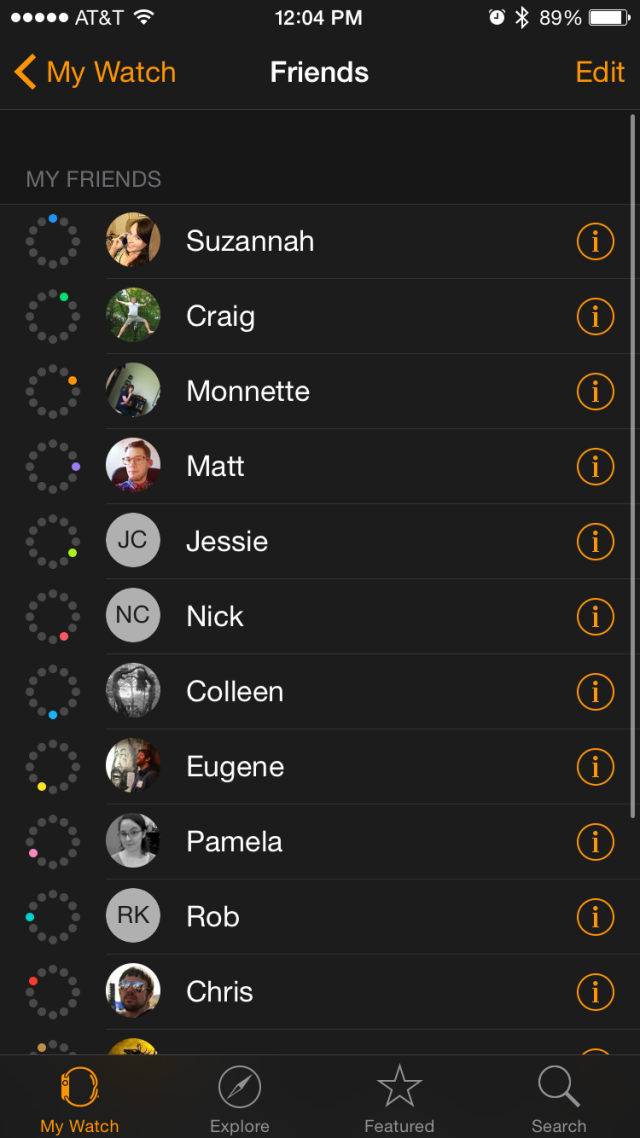Open the Featured tab
This screenshot has width=640, height=1138.
(x=399, y=1098)
